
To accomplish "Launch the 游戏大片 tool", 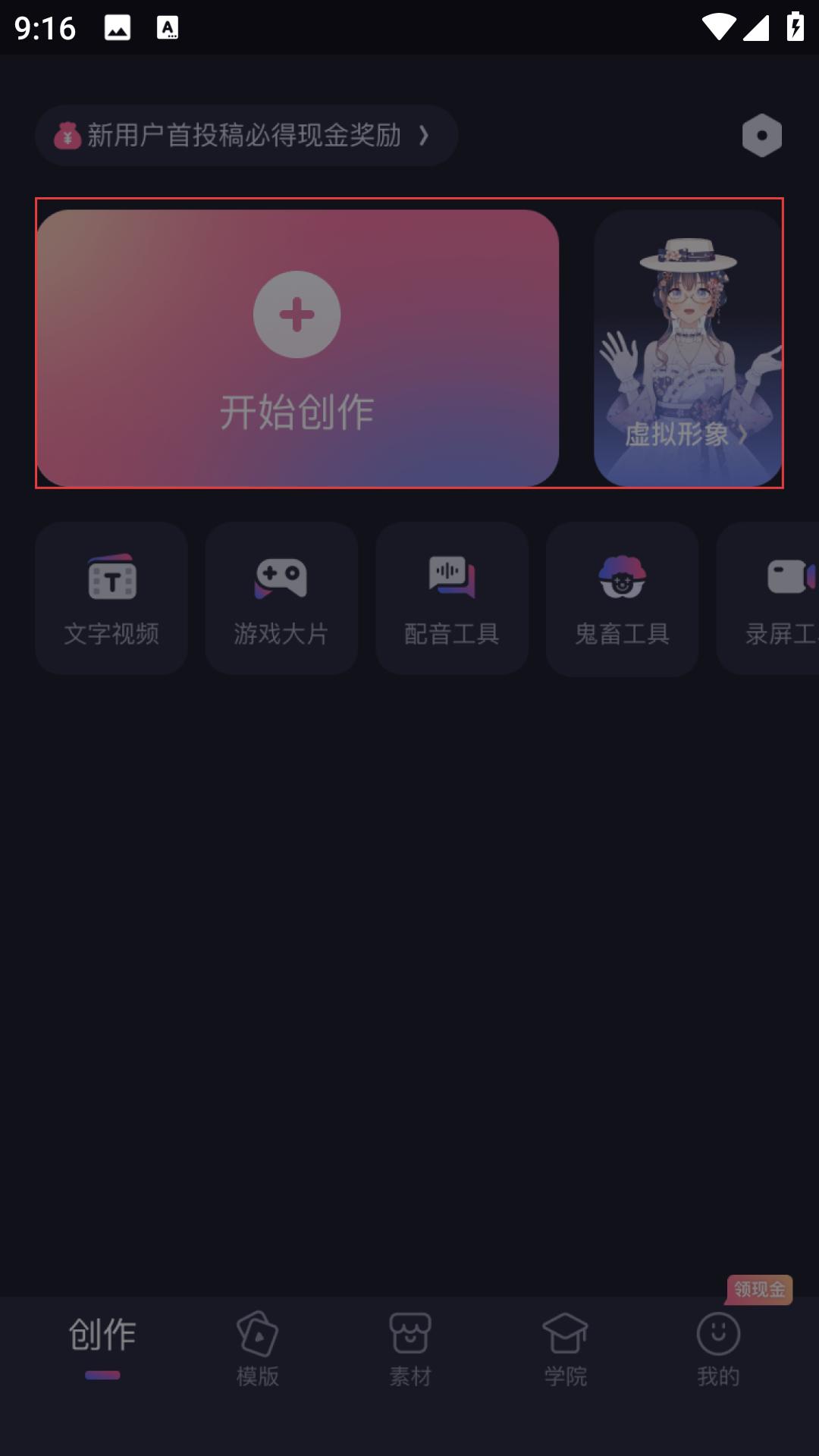I will point(281,598).
